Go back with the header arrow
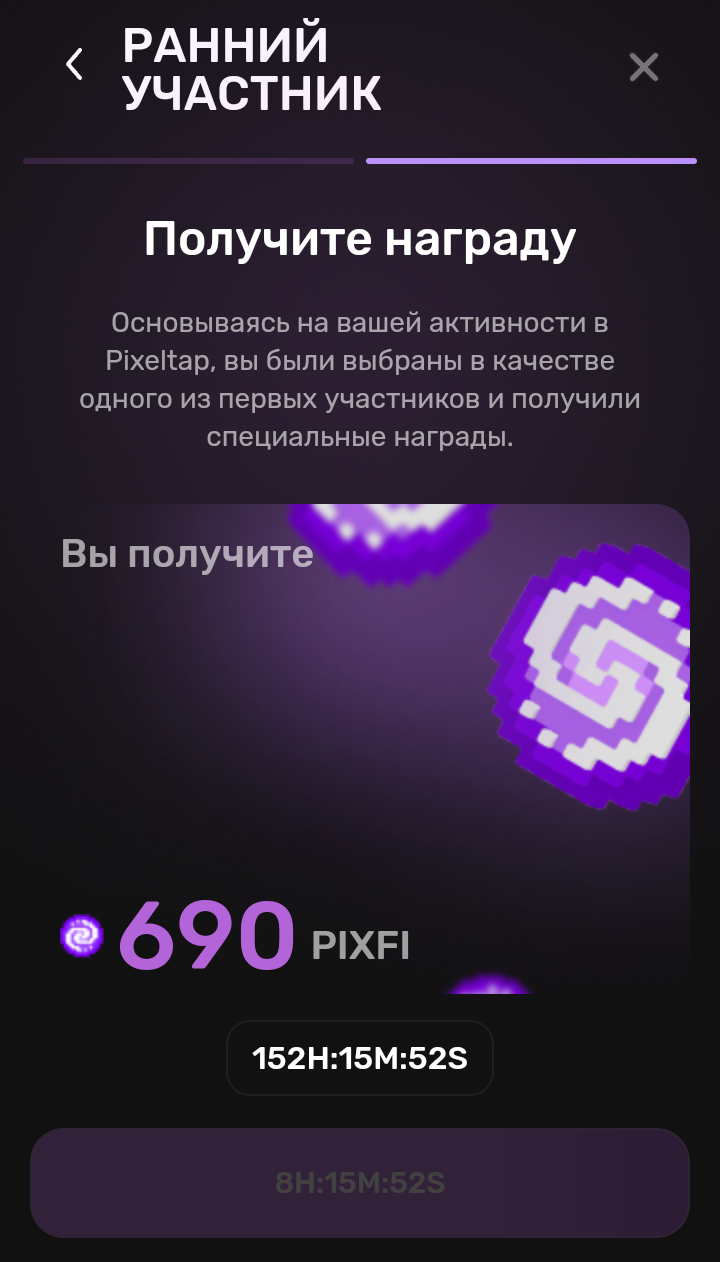The height and width of the screenshot is (1262, 720). (74, 65)
